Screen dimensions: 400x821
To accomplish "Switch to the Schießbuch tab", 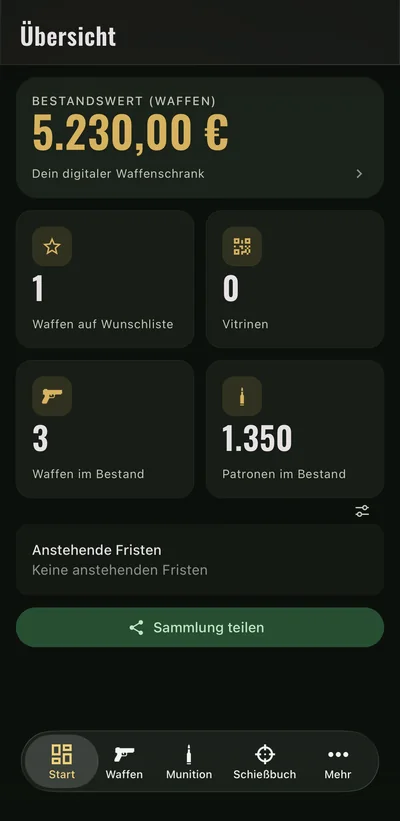I will [x=264, y=762].
